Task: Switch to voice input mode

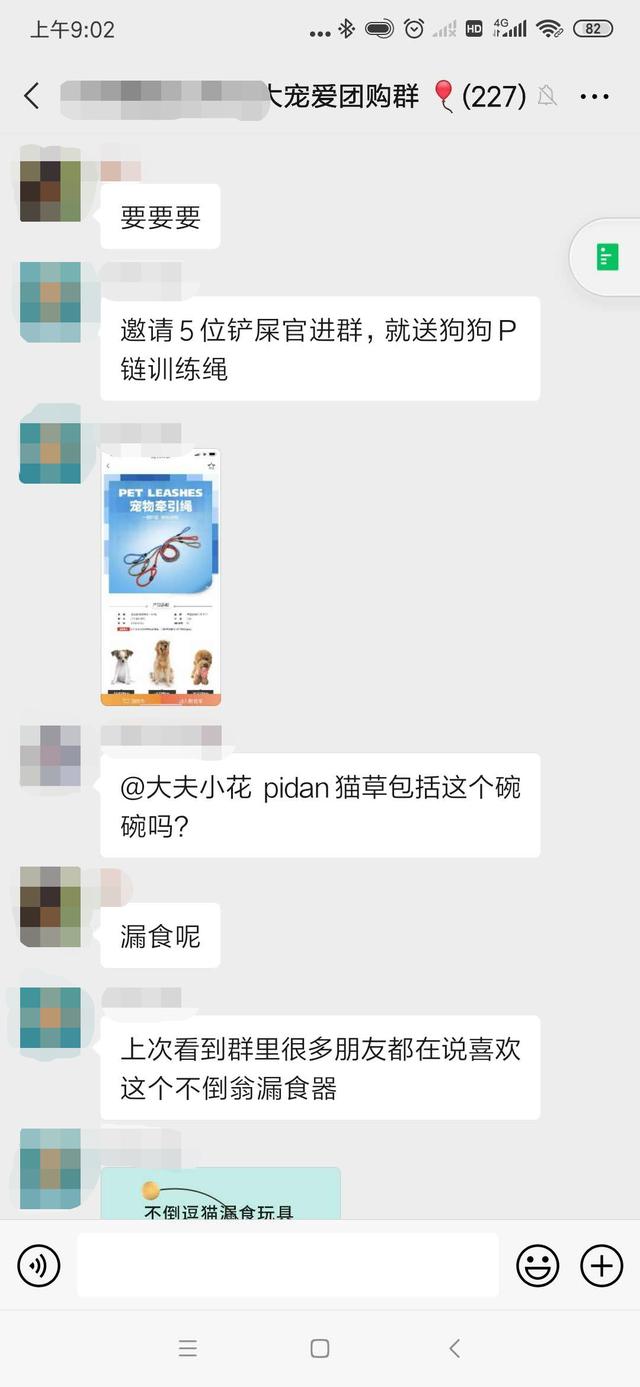Action: pyautogui.click(x=39, y=1266)
